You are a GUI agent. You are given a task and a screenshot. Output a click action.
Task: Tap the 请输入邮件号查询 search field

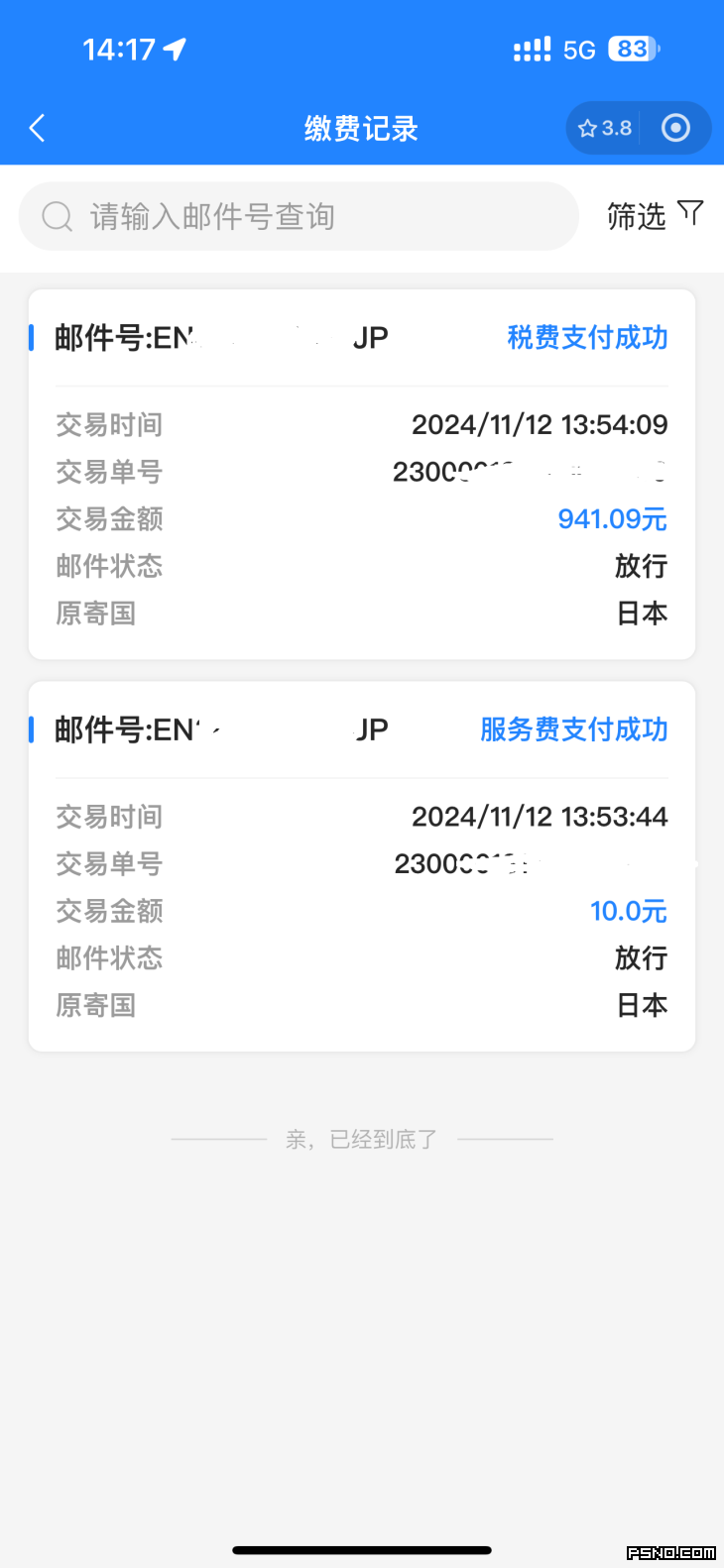coord(299,216)
